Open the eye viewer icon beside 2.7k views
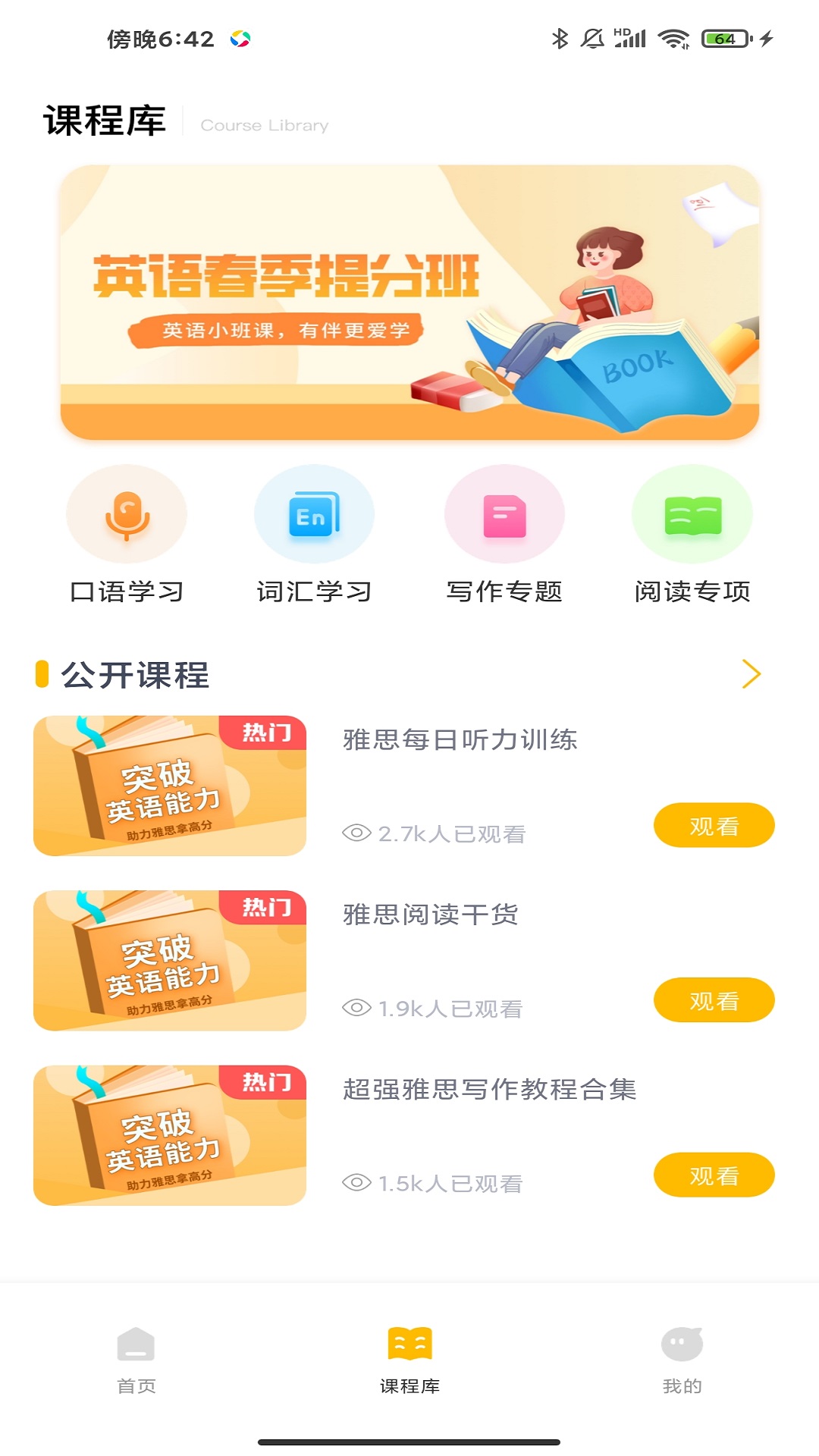The image size is (819, 1456). pos(356,833)
